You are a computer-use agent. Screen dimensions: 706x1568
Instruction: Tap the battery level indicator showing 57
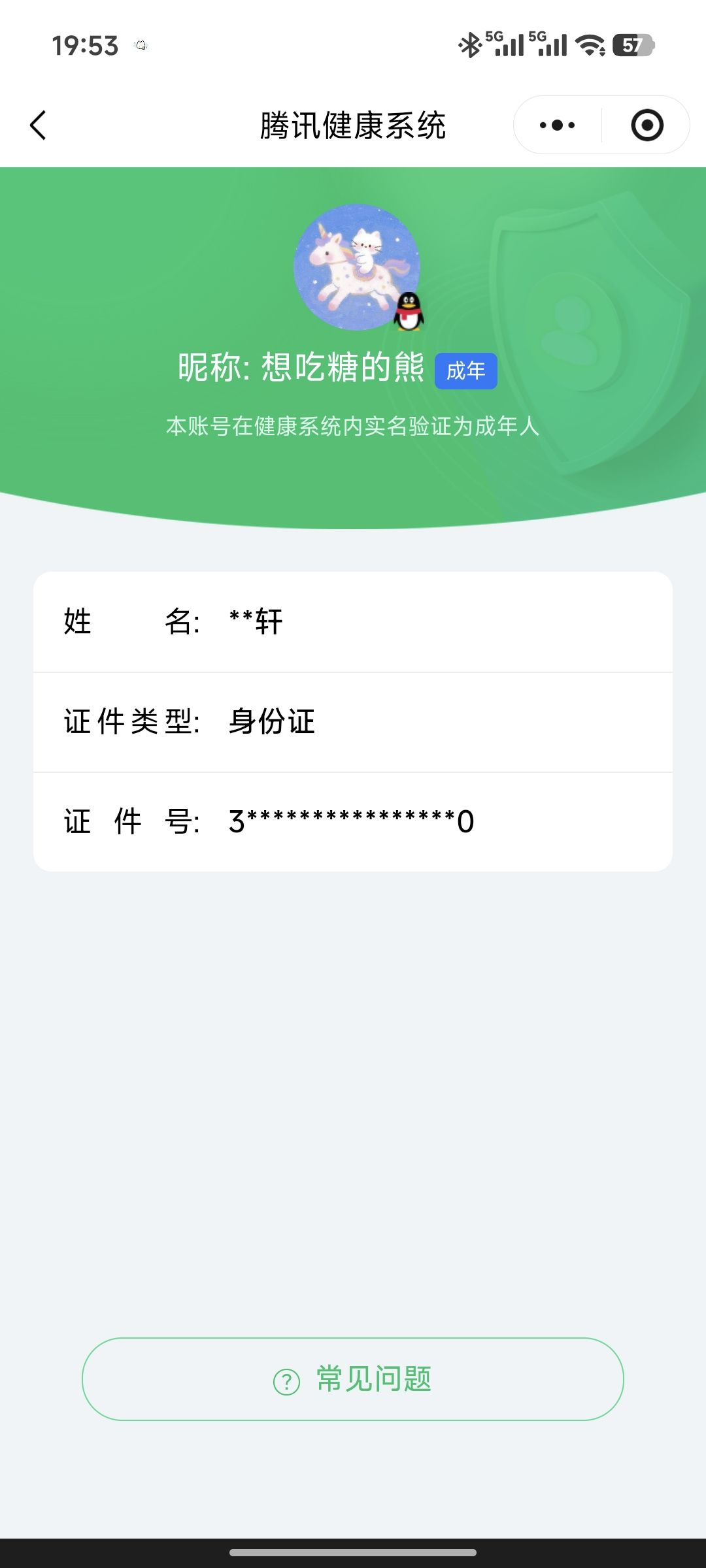(630, 44)
